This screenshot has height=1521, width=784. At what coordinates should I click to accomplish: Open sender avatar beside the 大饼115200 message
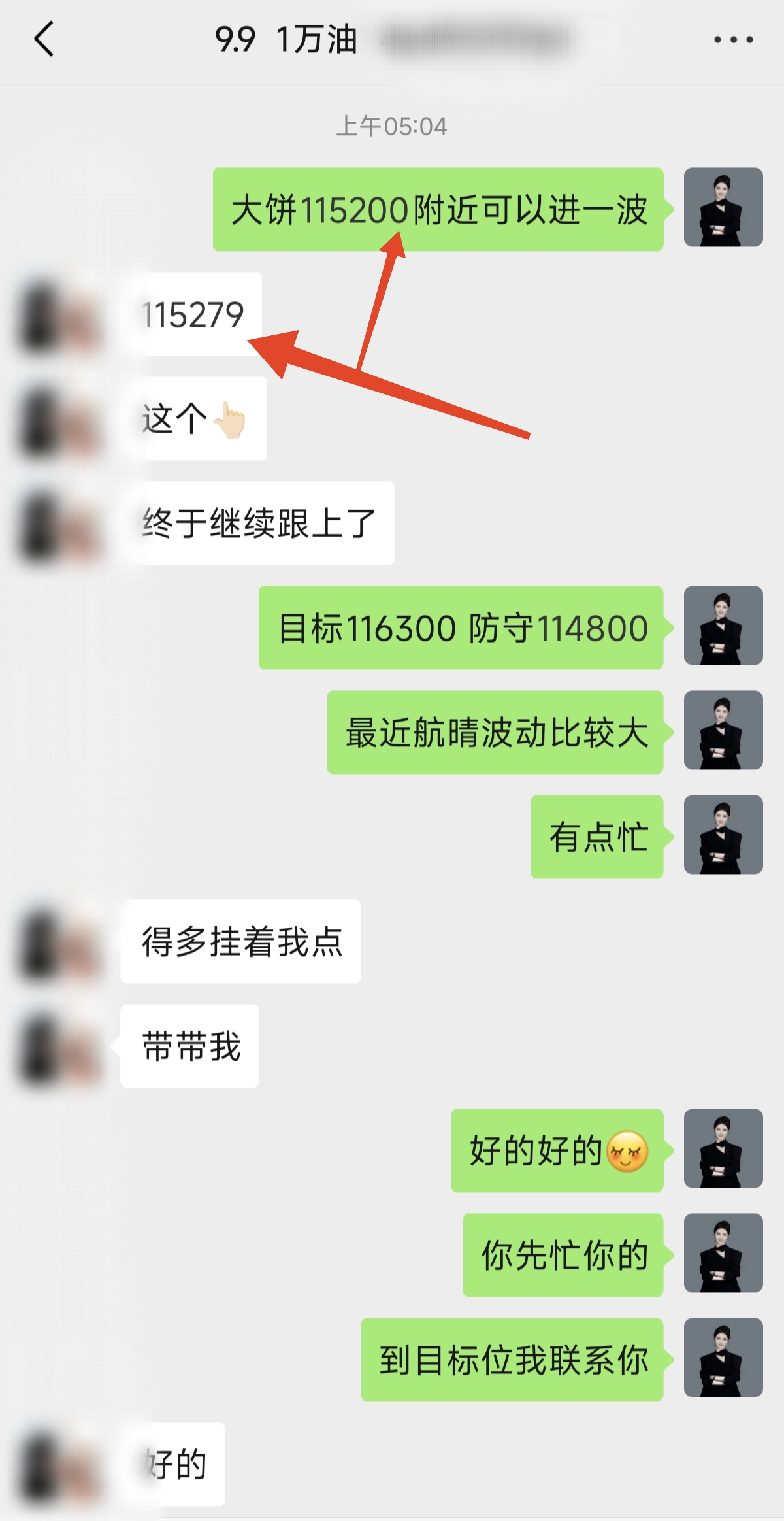(x=723, y=207)
